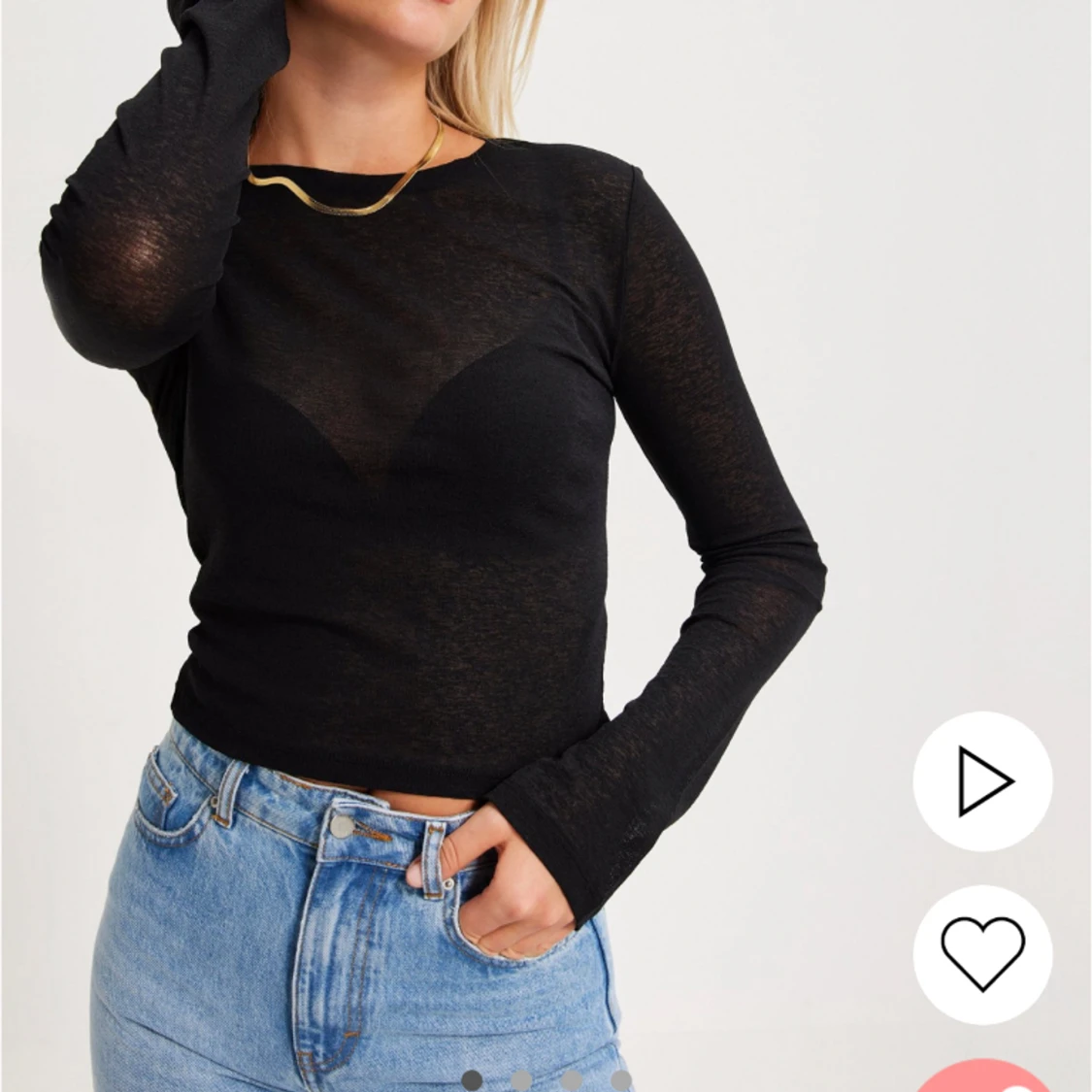The image size is (1092, 1092).
Task: Play the product video
Action: 982,780
